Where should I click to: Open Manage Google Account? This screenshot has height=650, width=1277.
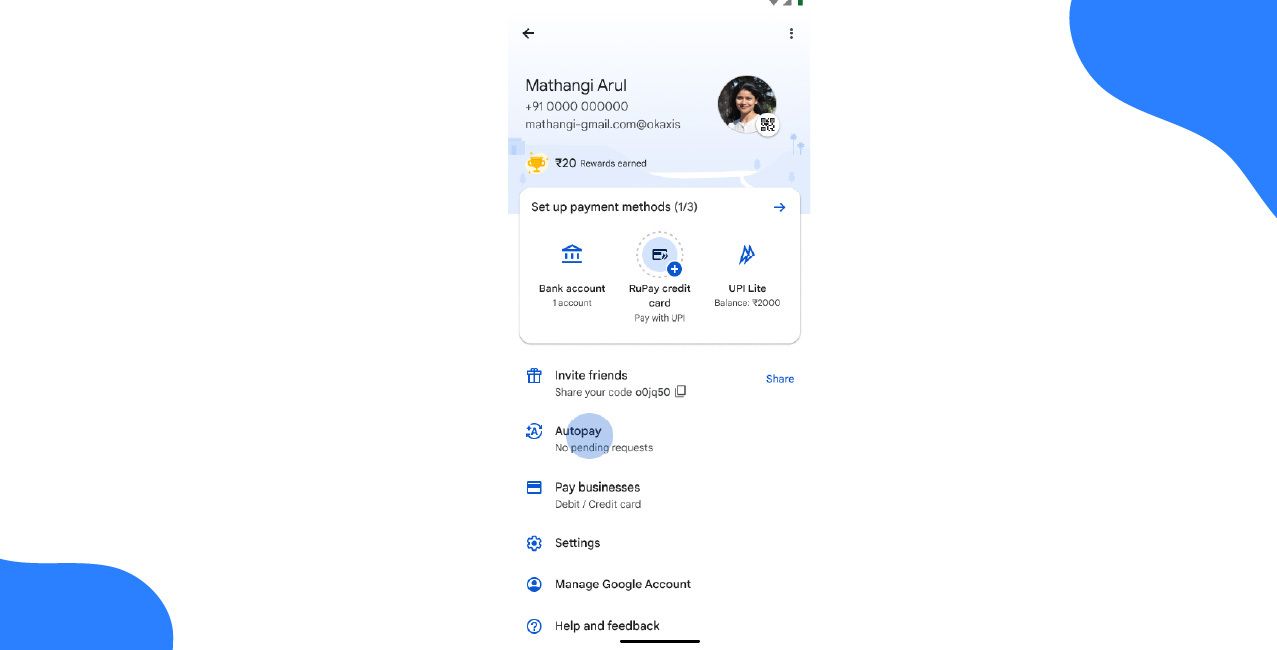tap(622, 584)
